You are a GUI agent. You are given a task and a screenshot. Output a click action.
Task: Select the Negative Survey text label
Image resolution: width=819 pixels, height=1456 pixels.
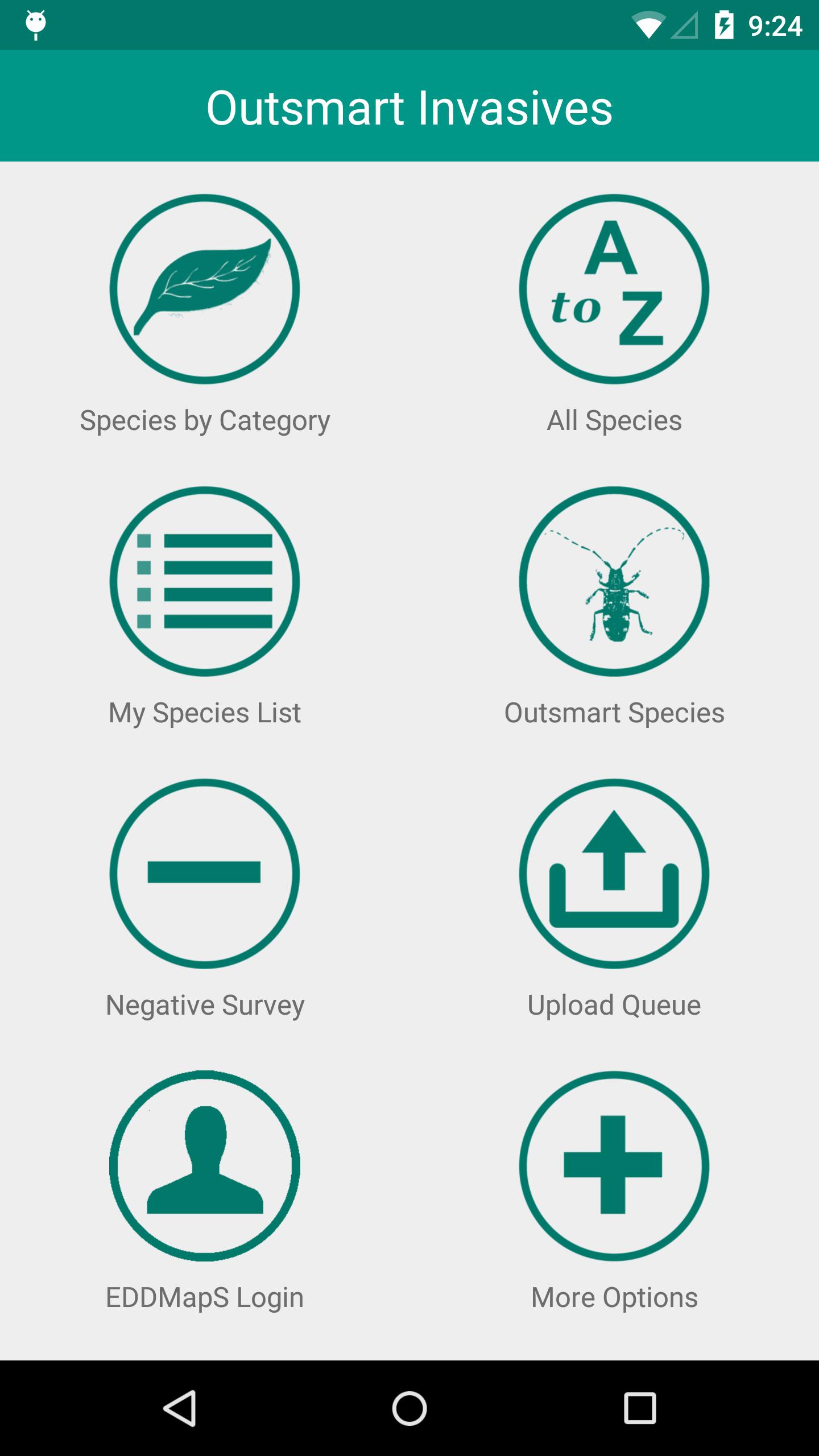(x=205, y=1004)
